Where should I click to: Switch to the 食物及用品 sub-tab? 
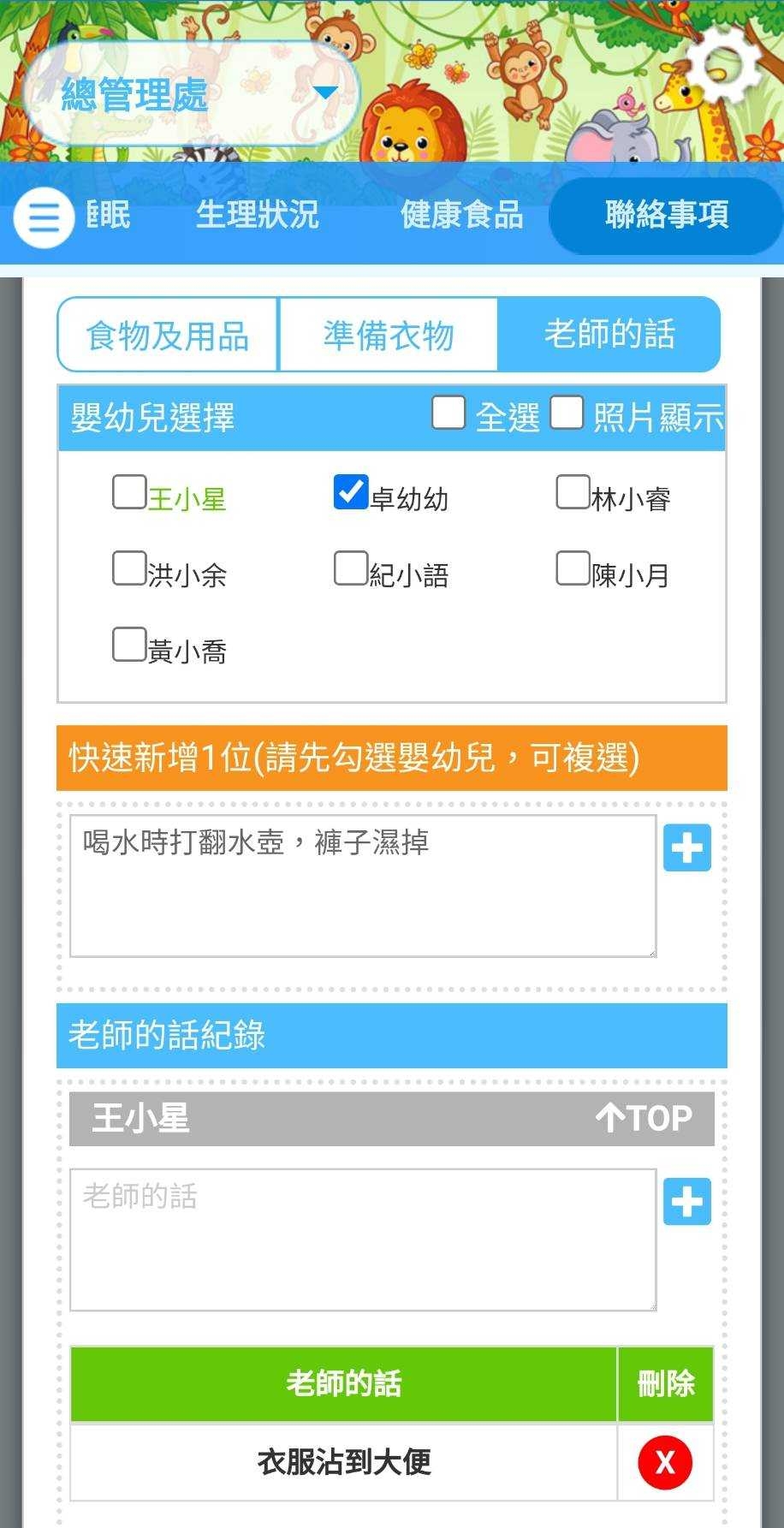(168, 335)
